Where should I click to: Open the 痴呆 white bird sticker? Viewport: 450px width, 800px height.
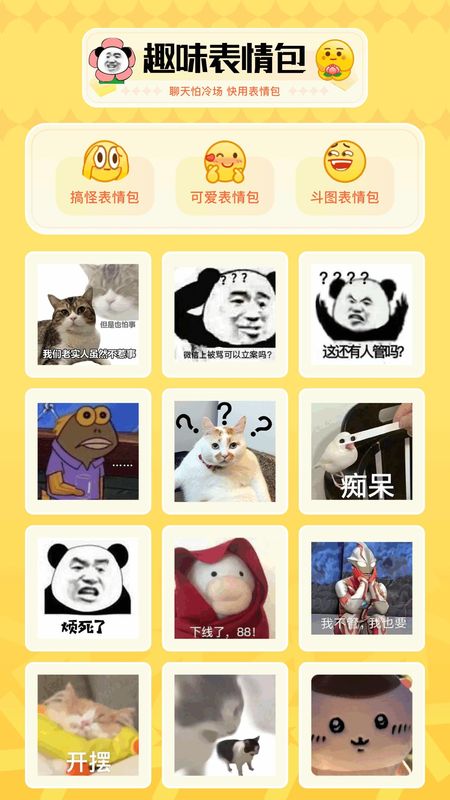click(x=362, y=451)
